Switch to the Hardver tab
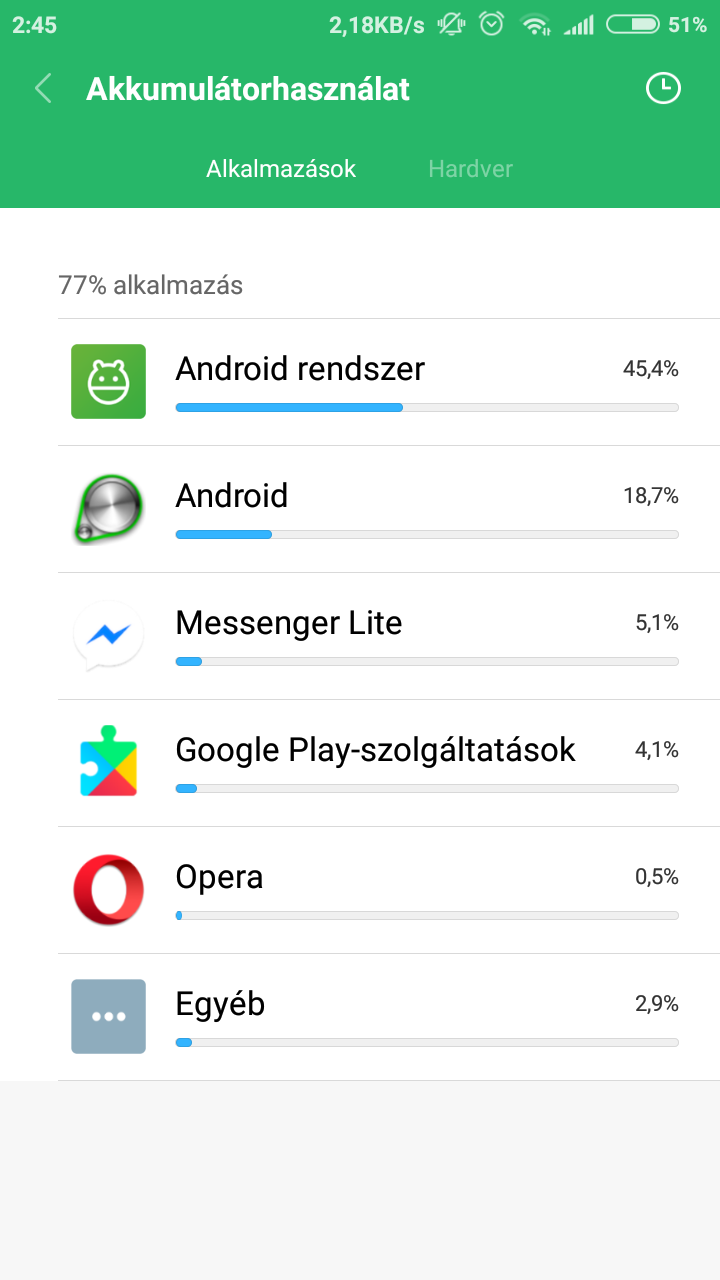The height and width of the screenshot is (1280, 720). tap(470, 169)
